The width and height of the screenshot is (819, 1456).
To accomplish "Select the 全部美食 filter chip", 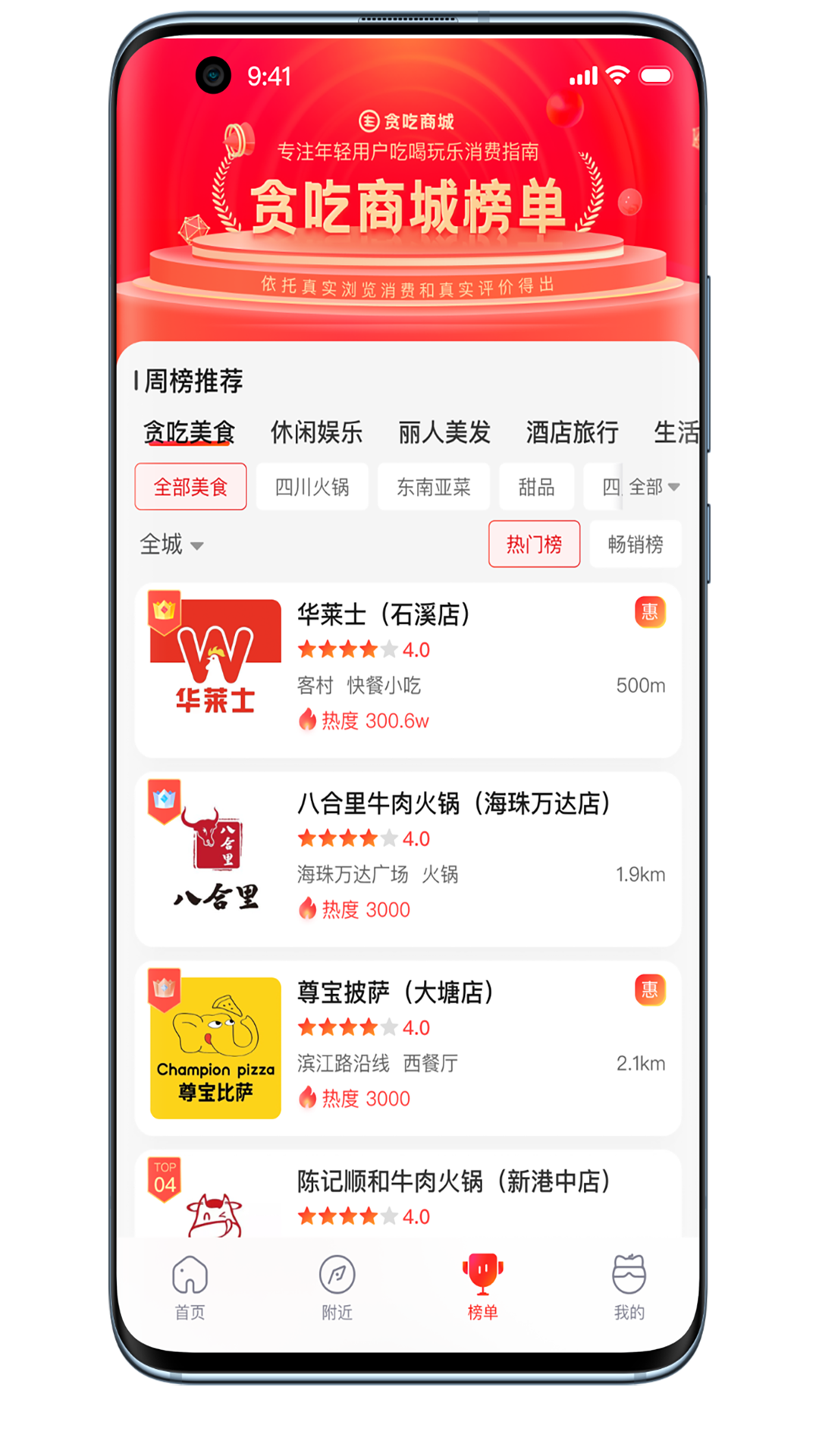I will click(190, 487).
